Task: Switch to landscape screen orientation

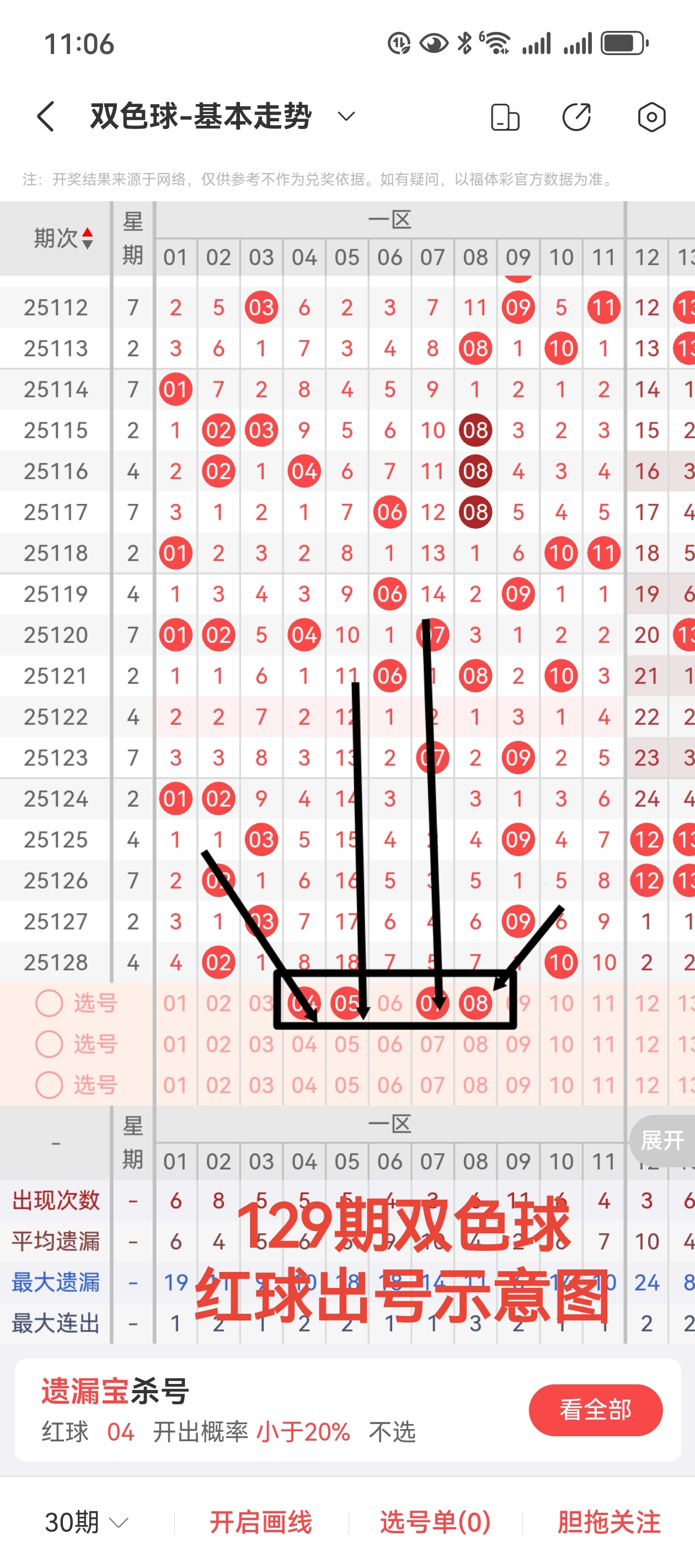Action: tap(504, 117)
